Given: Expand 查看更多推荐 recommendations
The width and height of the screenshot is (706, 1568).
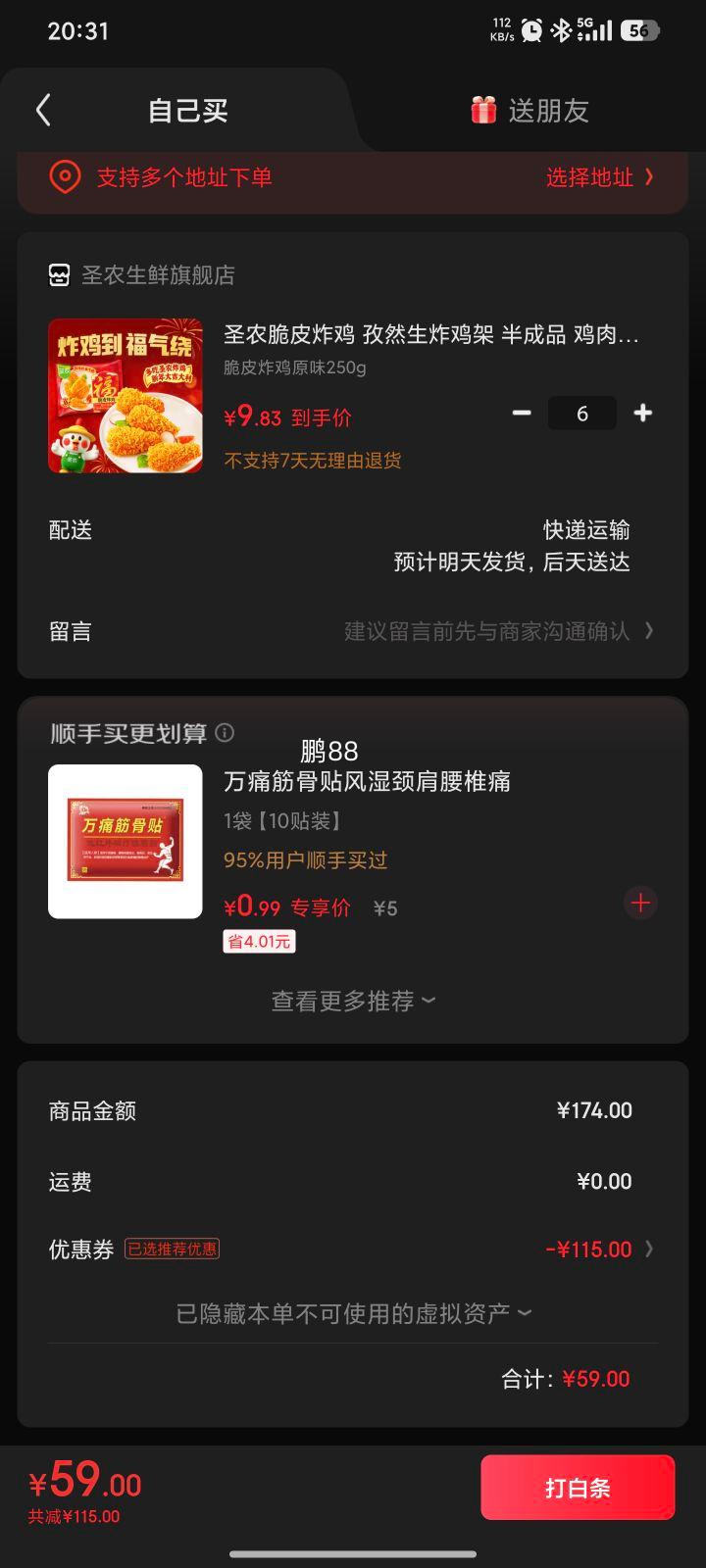Looking at the screenshot, I should [353, 1000].
